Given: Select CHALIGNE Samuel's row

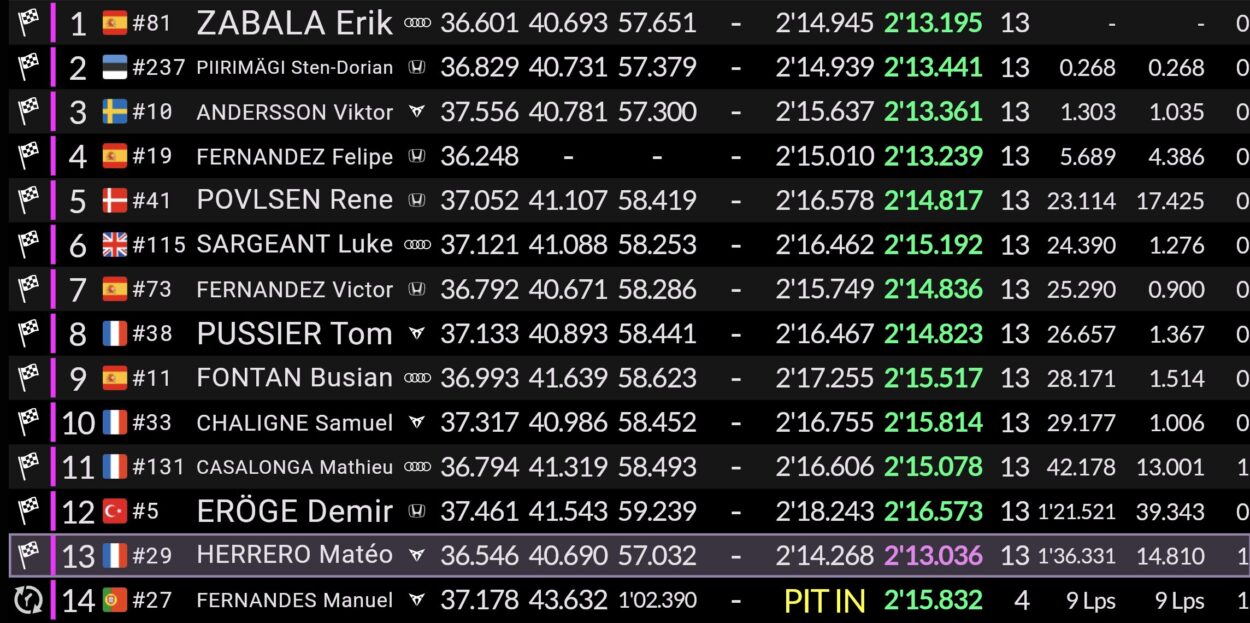Looking at the screenshot, I should (x=294, y=422).
